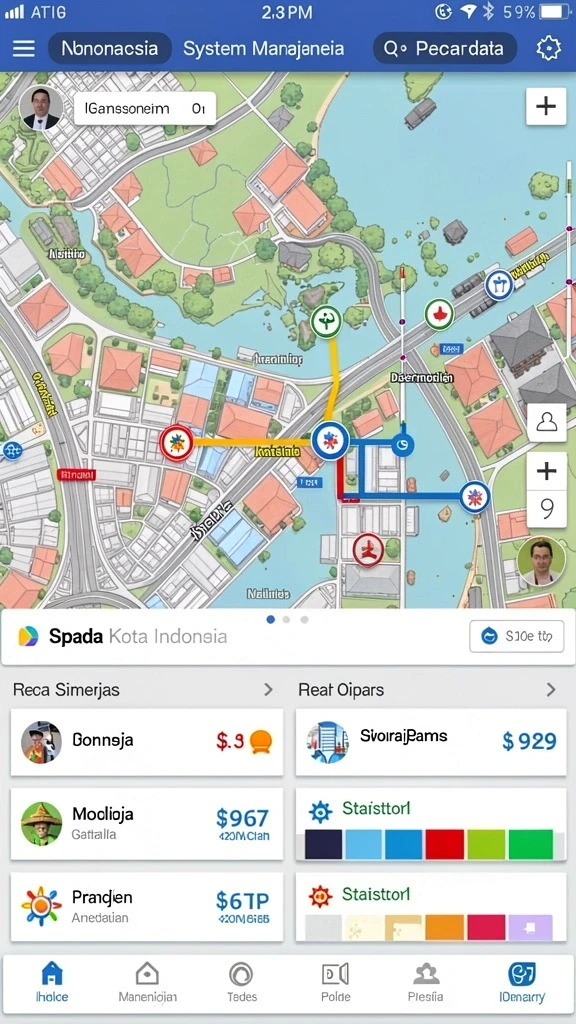This screenshot has width=576, height=1024.
Task: Tap the plus button at top of map
Action: 546,106
